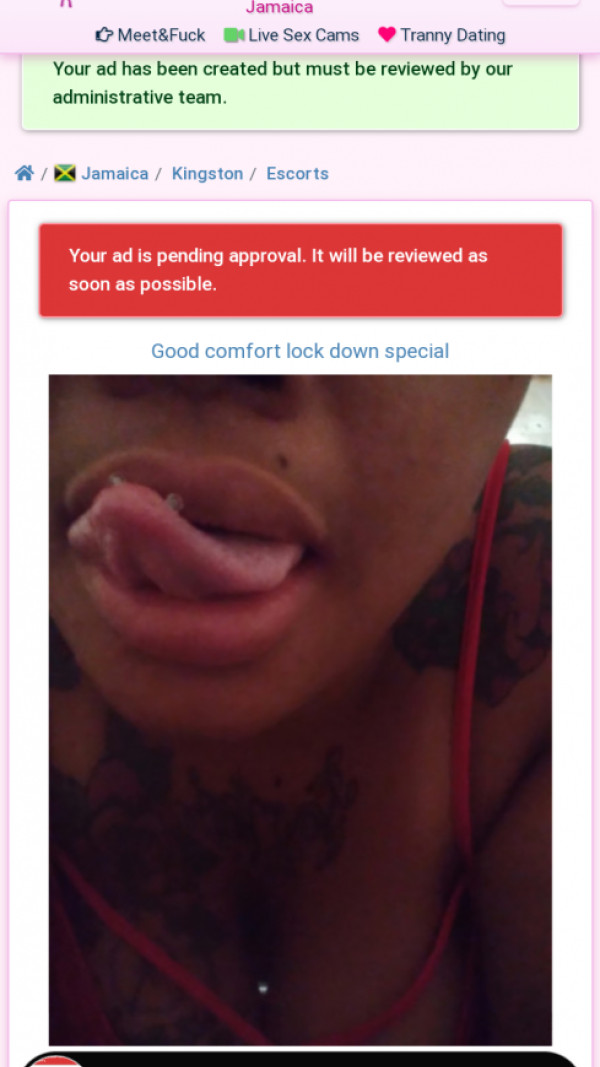This screenshot has height=1067, width=600.
Task: Open the ad title Good comfort lock down special
Action: [300, 351]
